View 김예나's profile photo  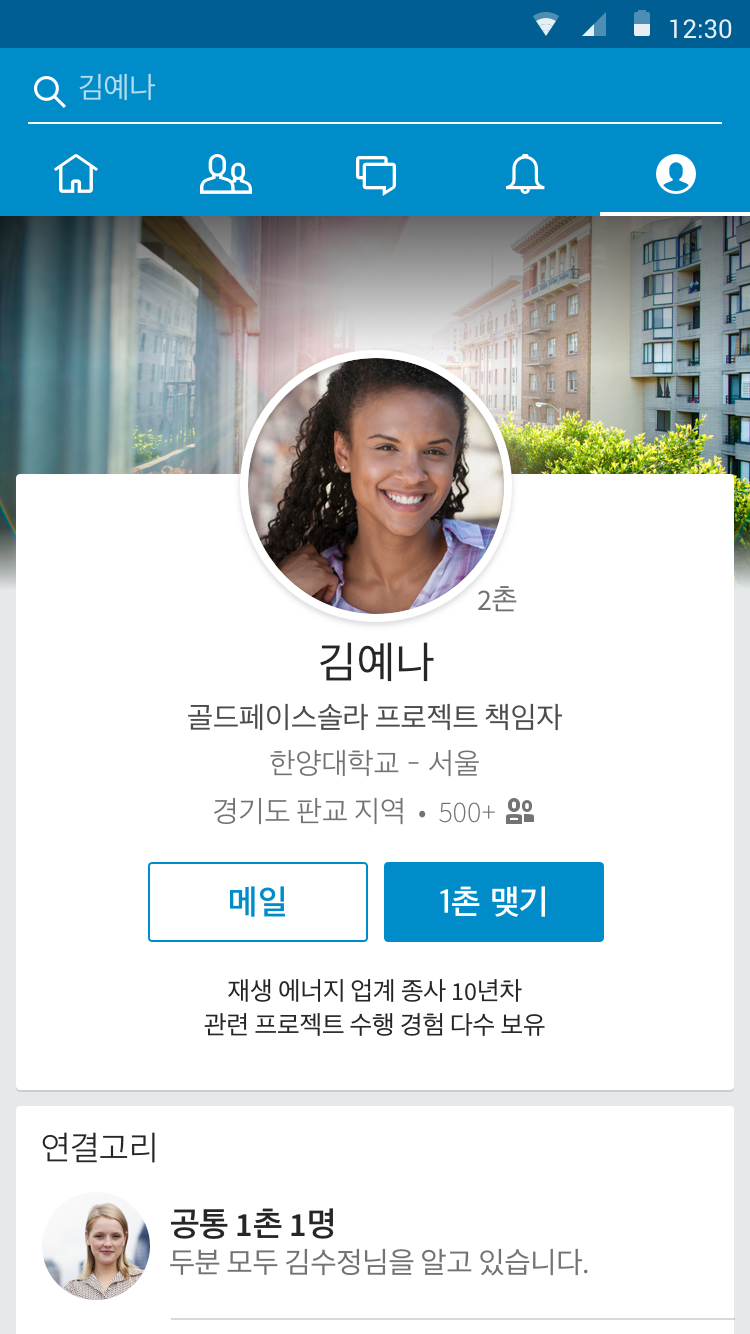(376, 486)
